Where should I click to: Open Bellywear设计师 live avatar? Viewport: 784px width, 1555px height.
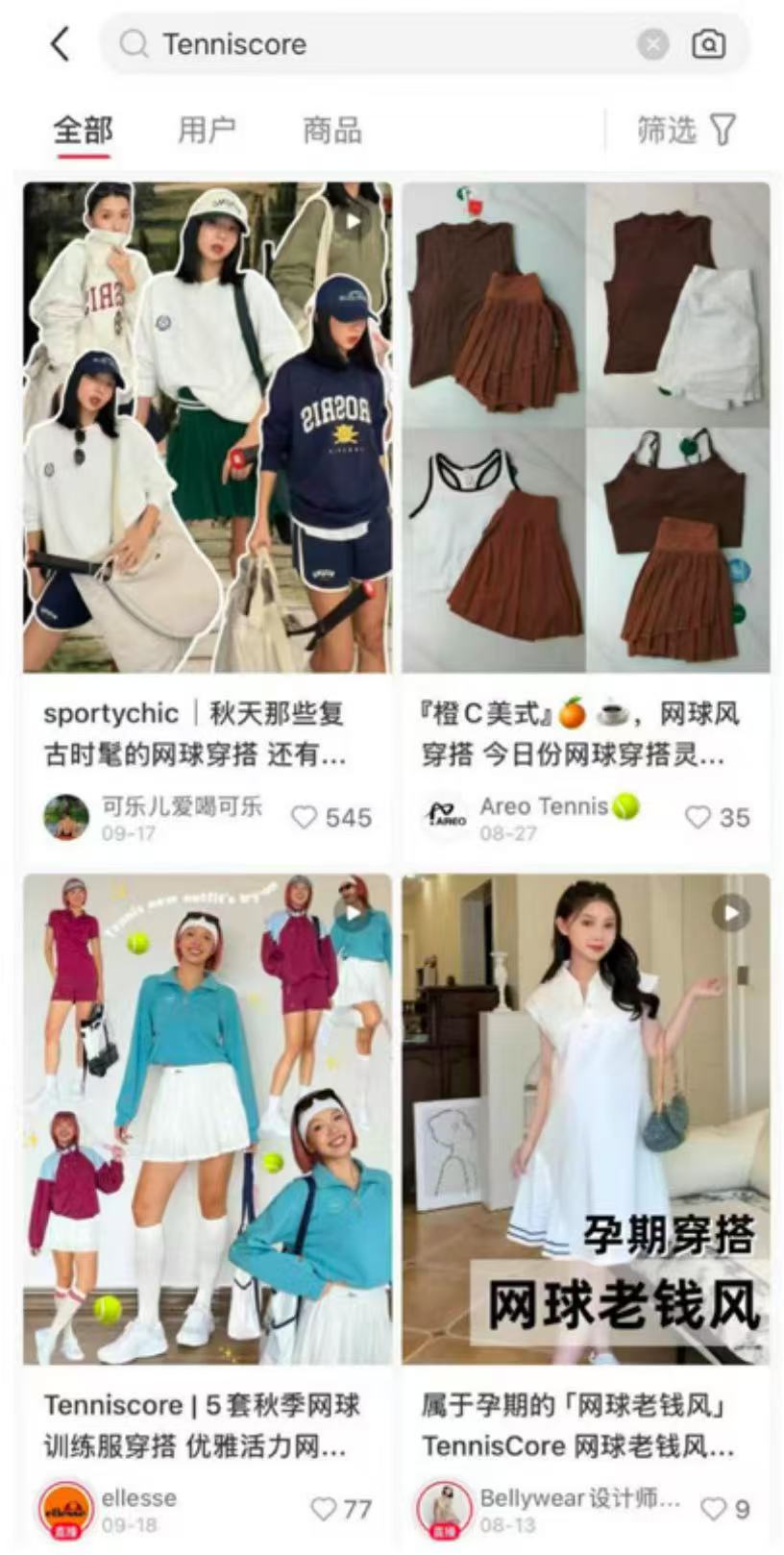click(x=444, y=1509)
